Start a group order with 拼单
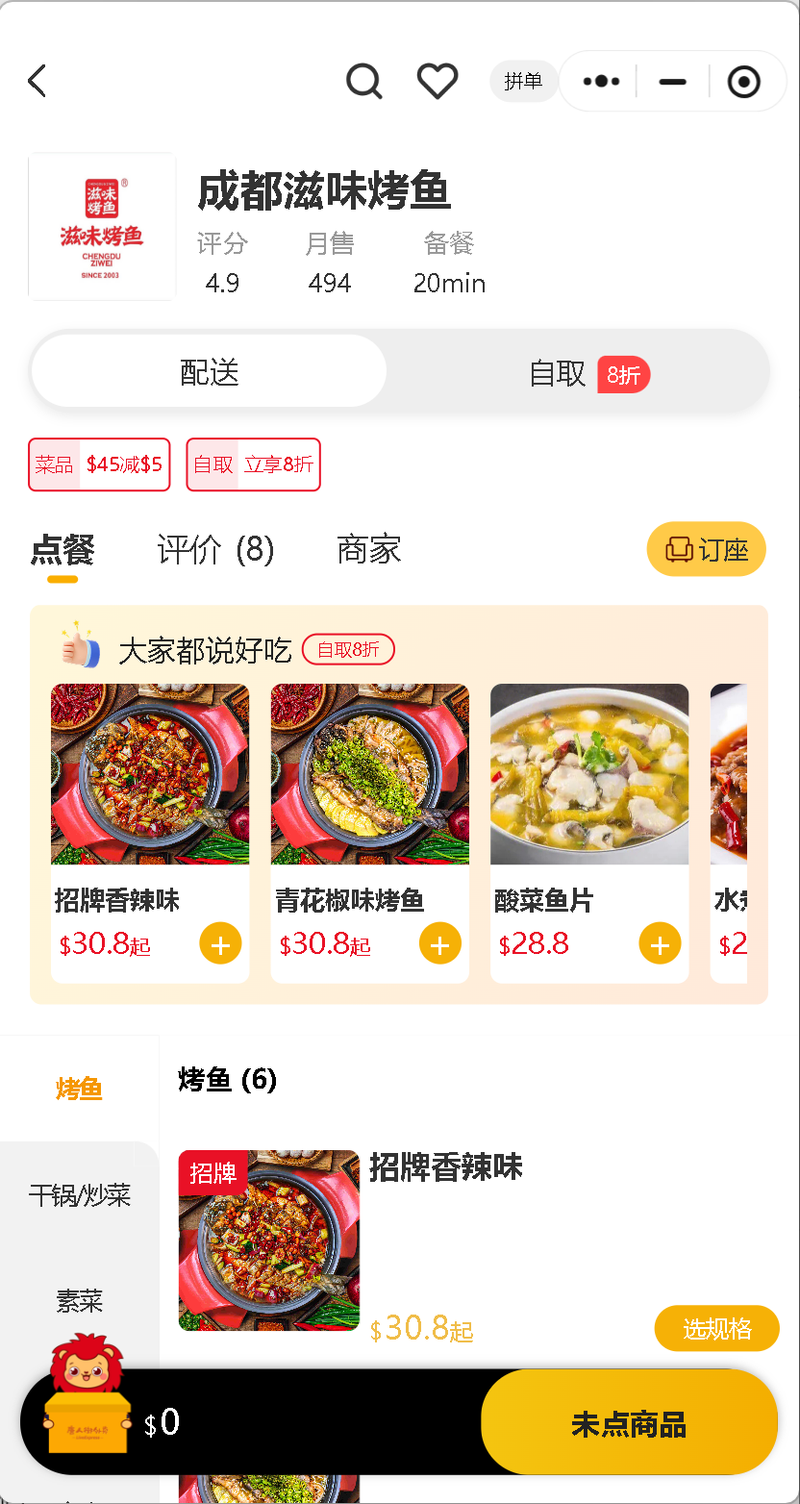Image resolution: width=800 pixels, height=1504 pixels. coord(523,81)
